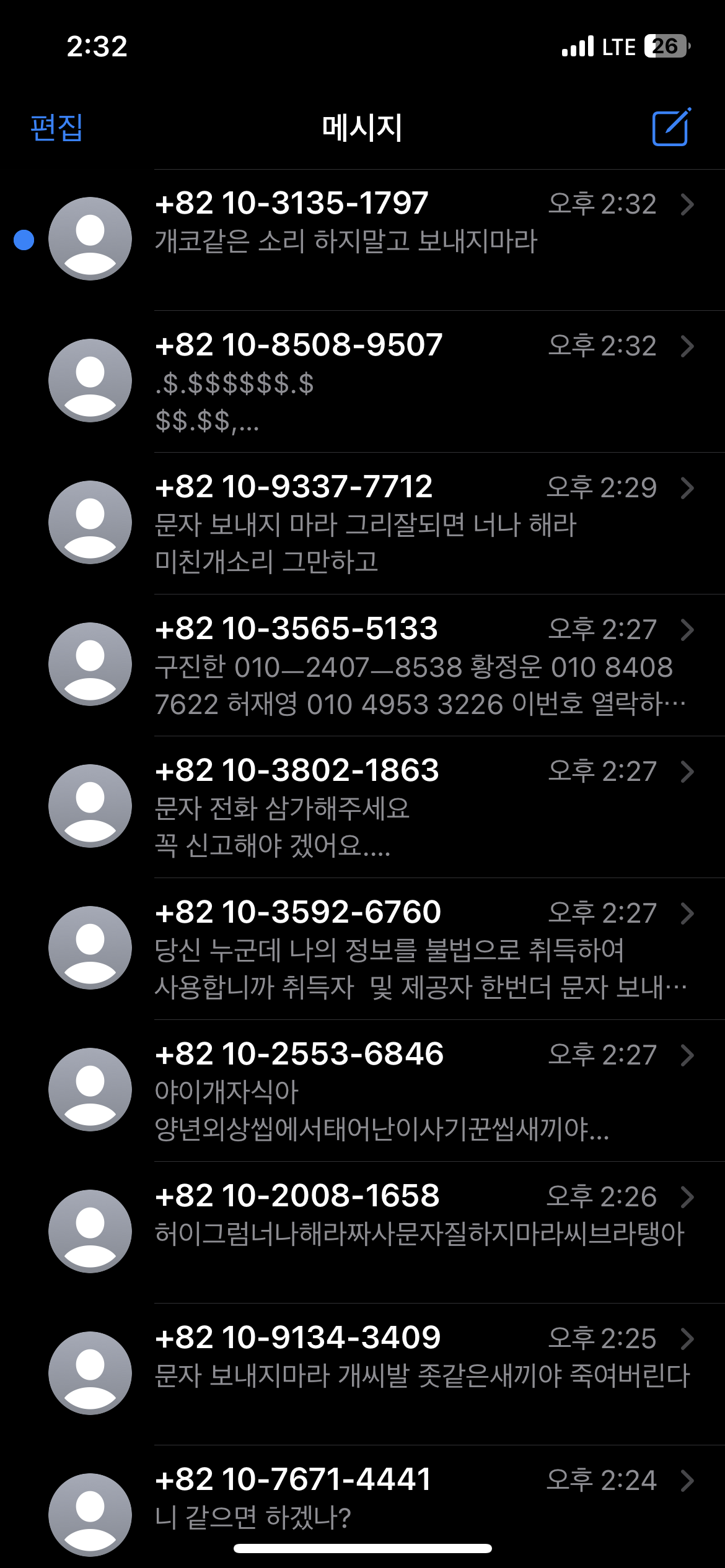Open the thread from +82 10-3135-1797
The width and height of the screenshot is (725, 1568).
[362, 240]
